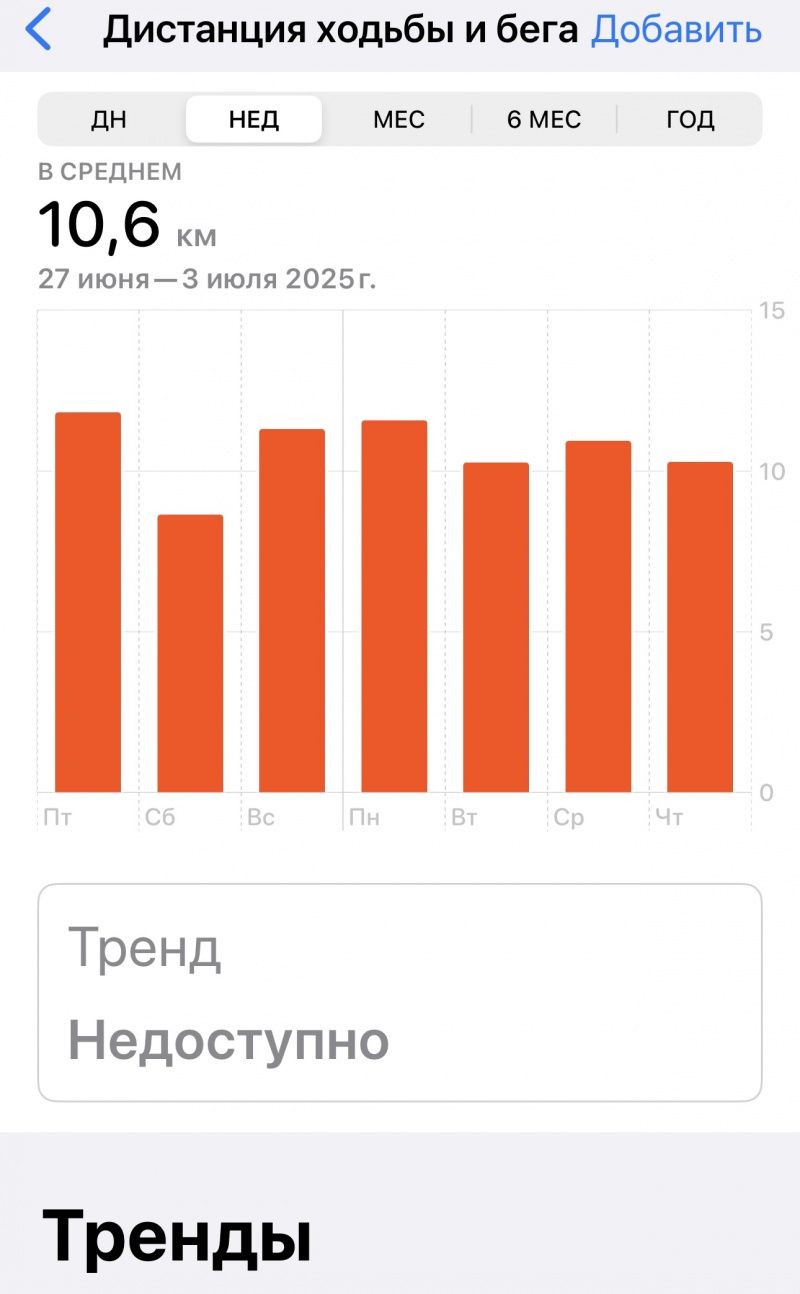The height and width of the screenshot is (1294, 800).
Task: Open the Тренд Недоступно card
Action: [x=399, y=992]
